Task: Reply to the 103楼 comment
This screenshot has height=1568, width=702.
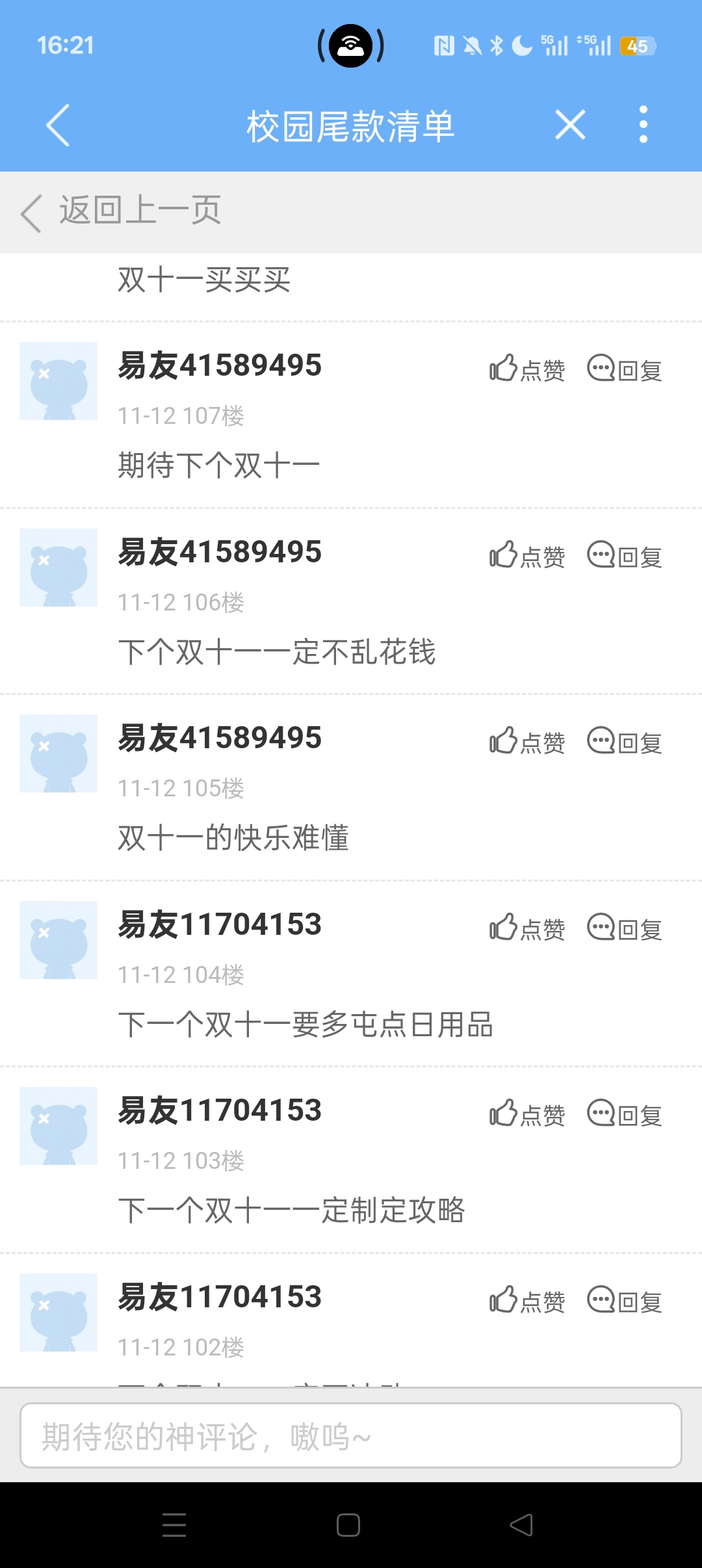Action: click(625, 1114)
